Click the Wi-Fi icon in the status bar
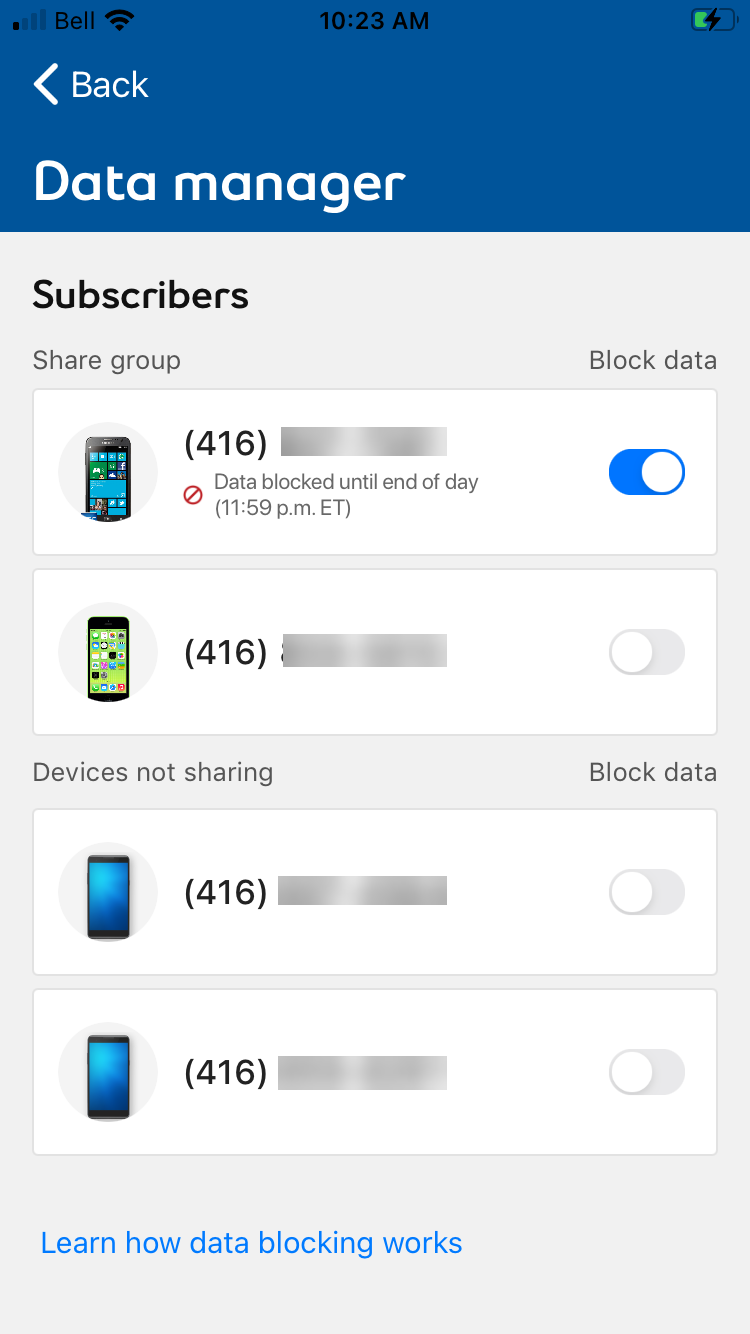 point(120,18)
